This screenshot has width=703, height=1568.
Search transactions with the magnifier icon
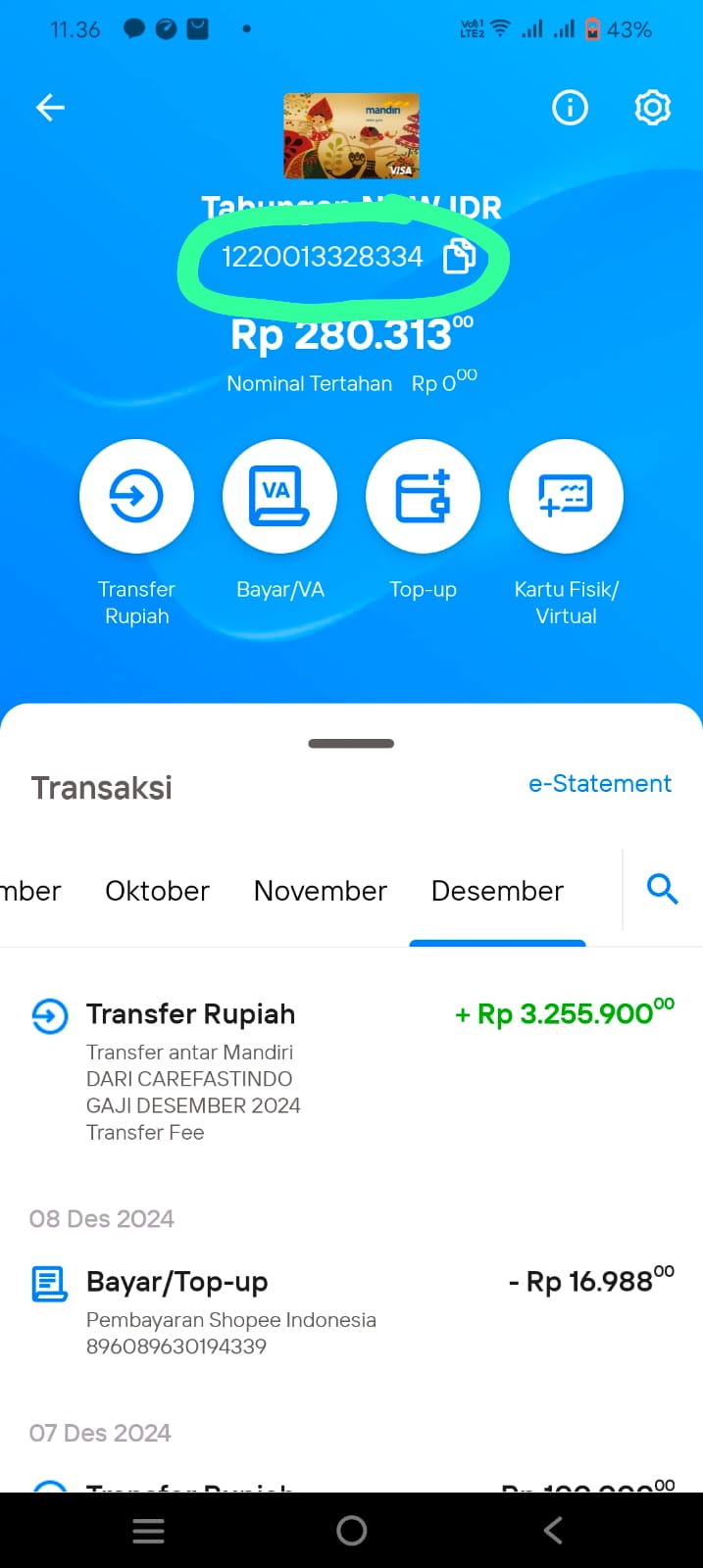coord(663,890)
